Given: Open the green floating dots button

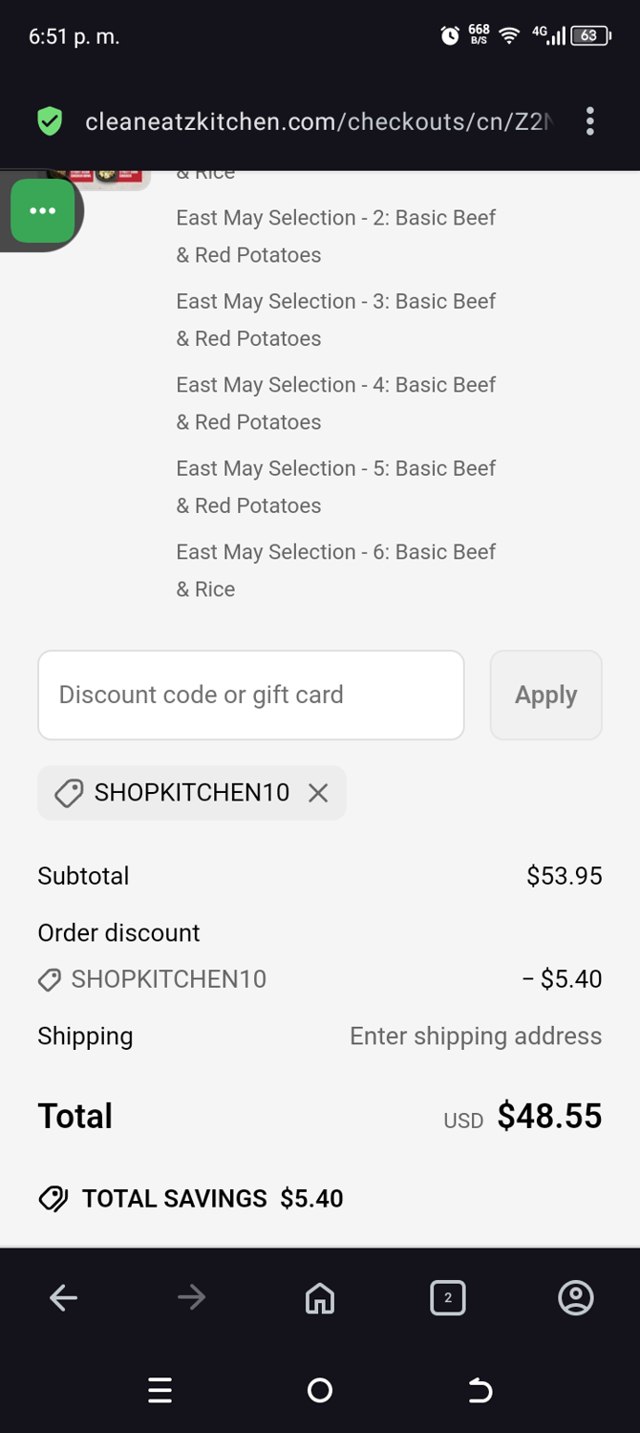Looking at the screenshot, I should coord(43,210).
